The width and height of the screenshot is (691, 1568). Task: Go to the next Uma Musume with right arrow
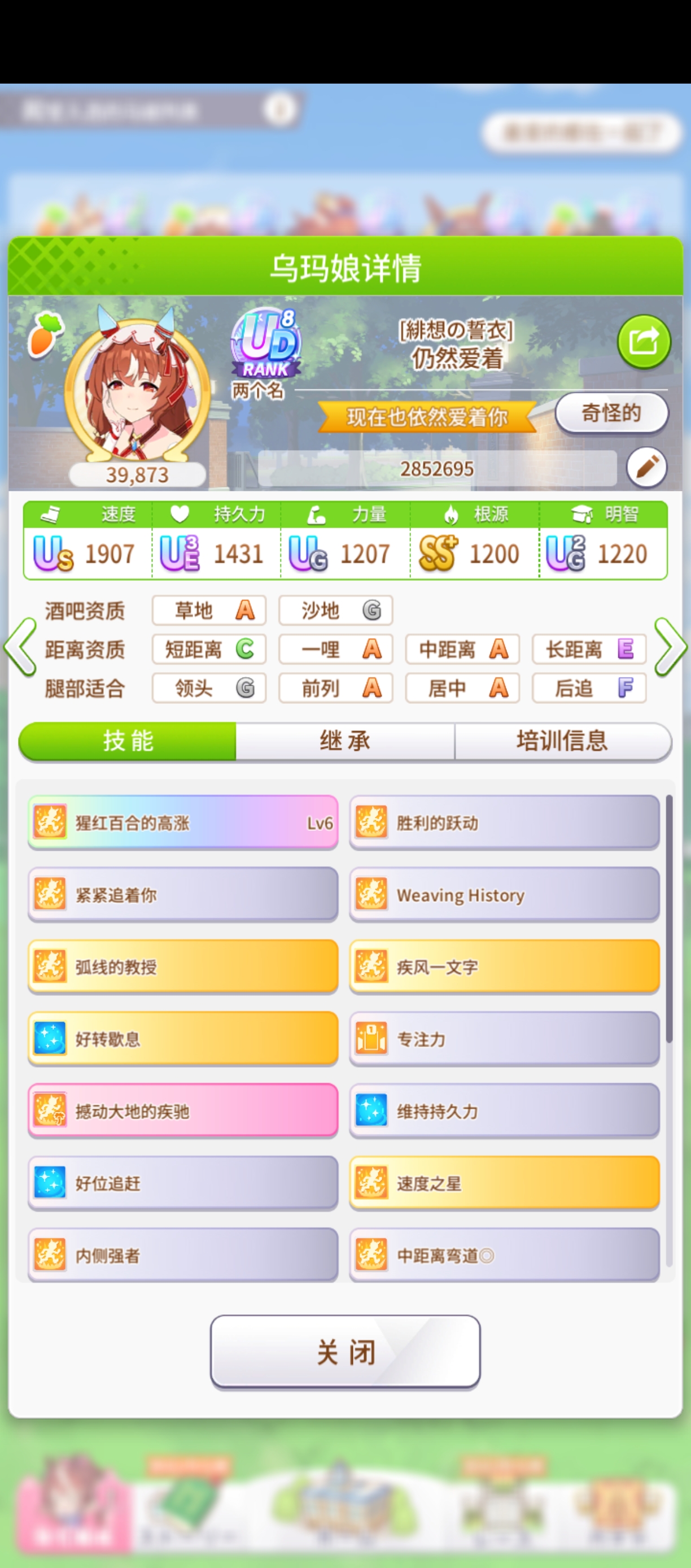click(x=670, y=647)
